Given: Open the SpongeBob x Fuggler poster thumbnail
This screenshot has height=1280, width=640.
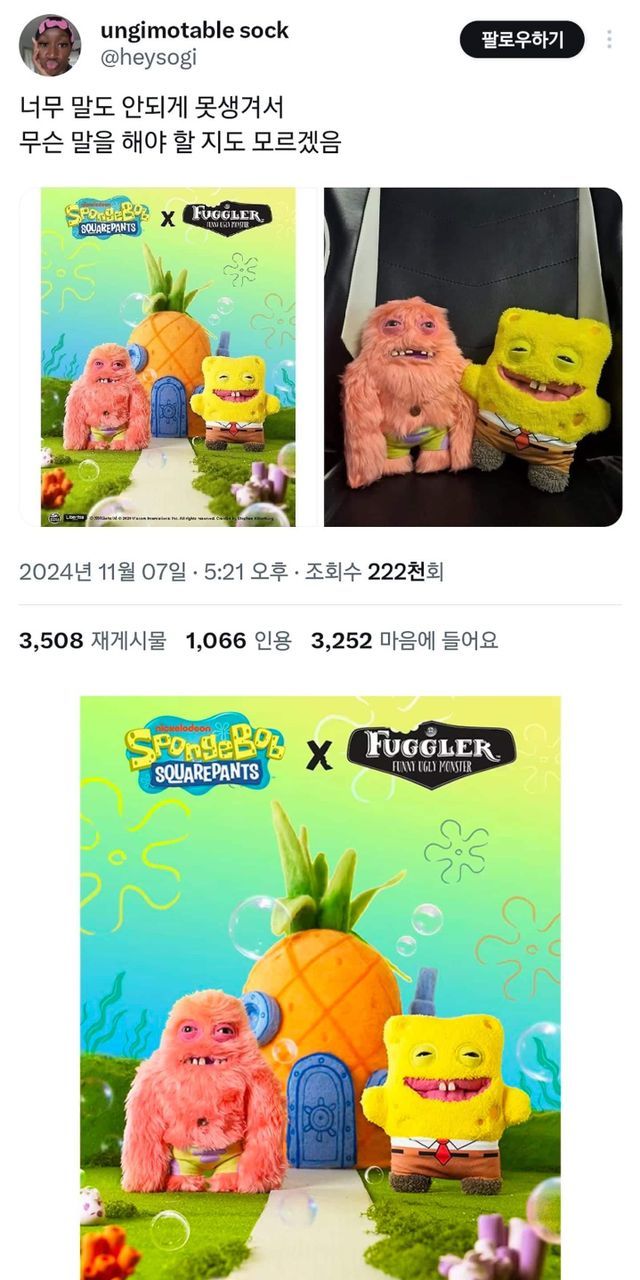Looking at the screenshot, I should pyautogui.click(x=168, y=357).
